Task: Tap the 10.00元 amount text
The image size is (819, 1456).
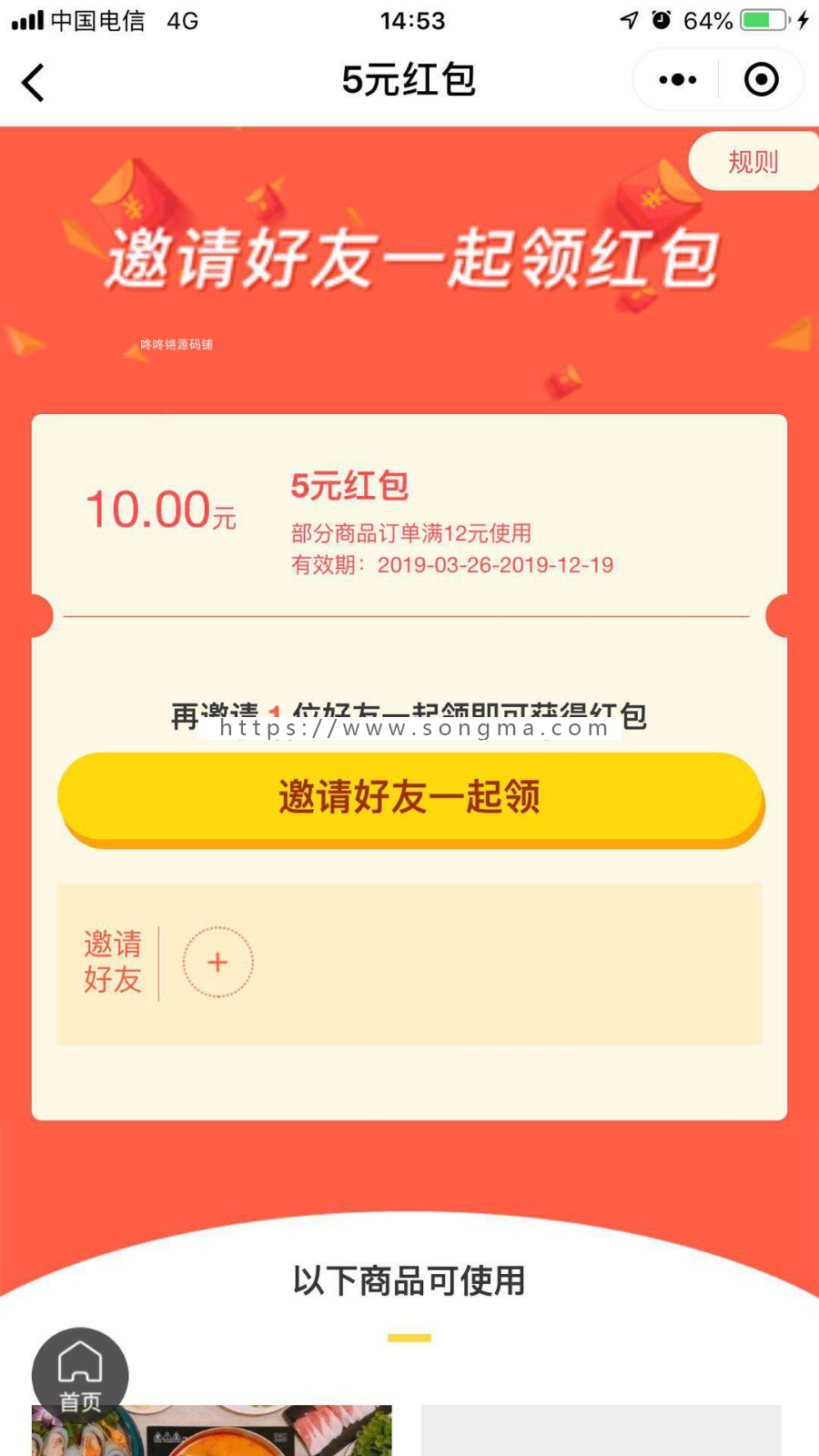Action: point(160,510)
